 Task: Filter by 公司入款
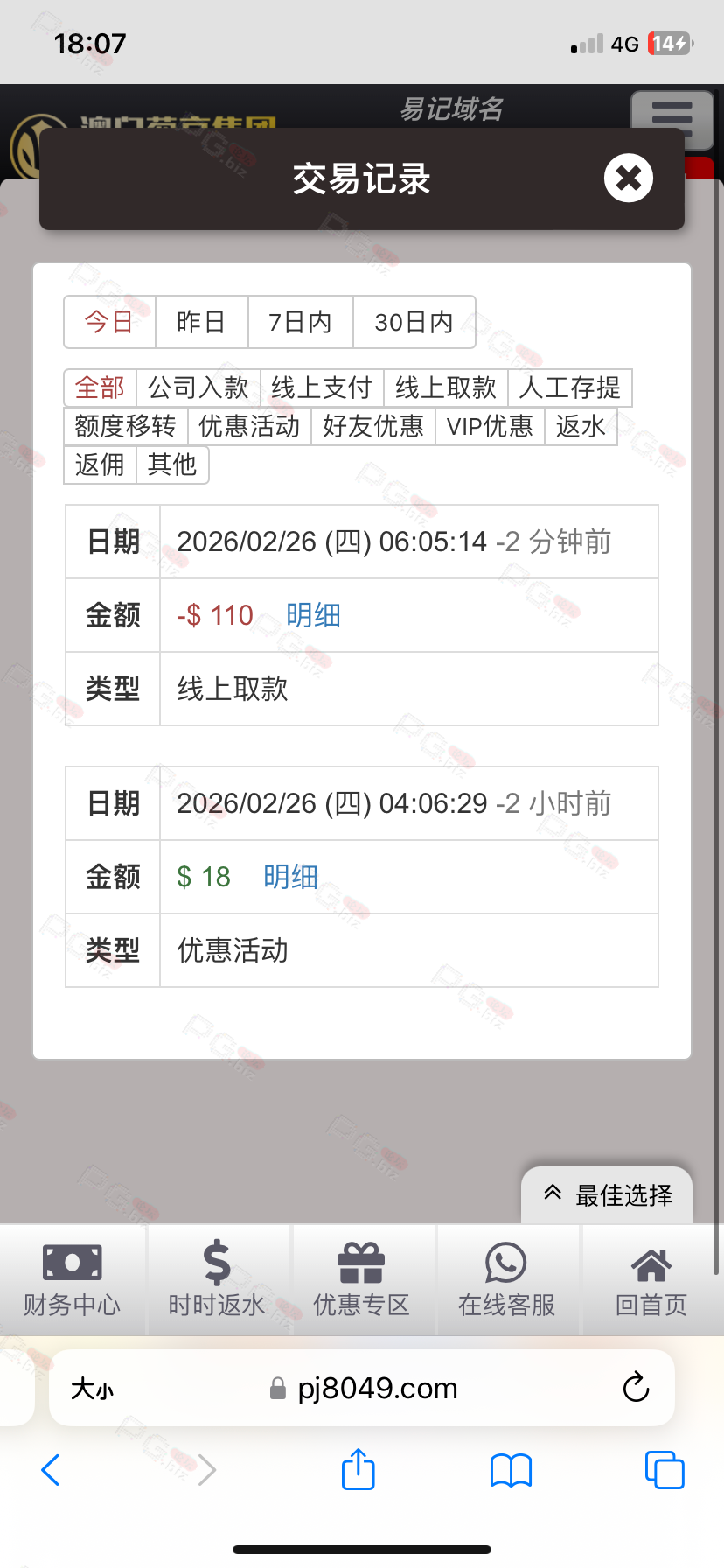point(198,388)
